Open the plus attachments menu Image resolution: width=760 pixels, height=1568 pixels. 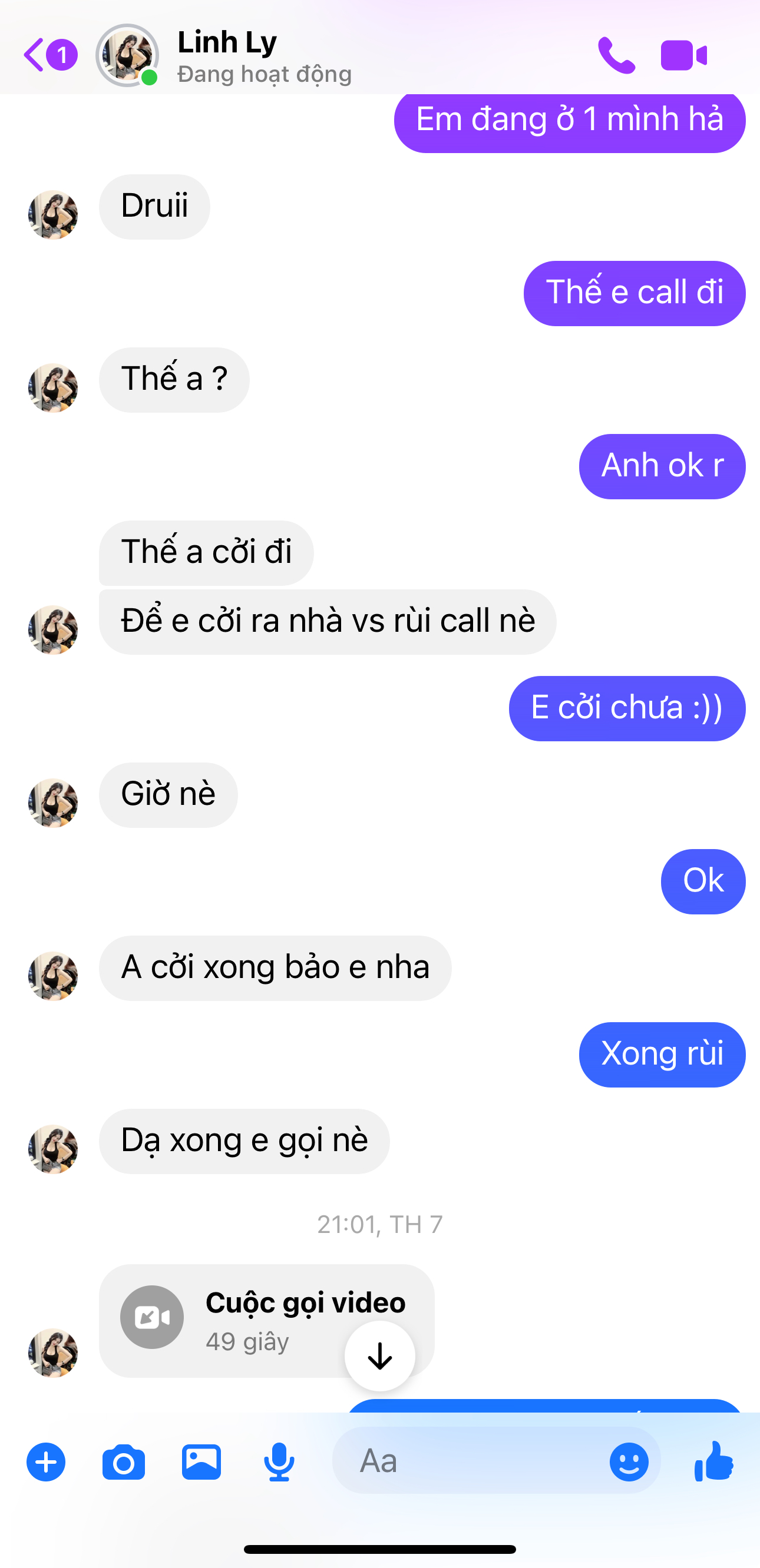pos(47,1461)
